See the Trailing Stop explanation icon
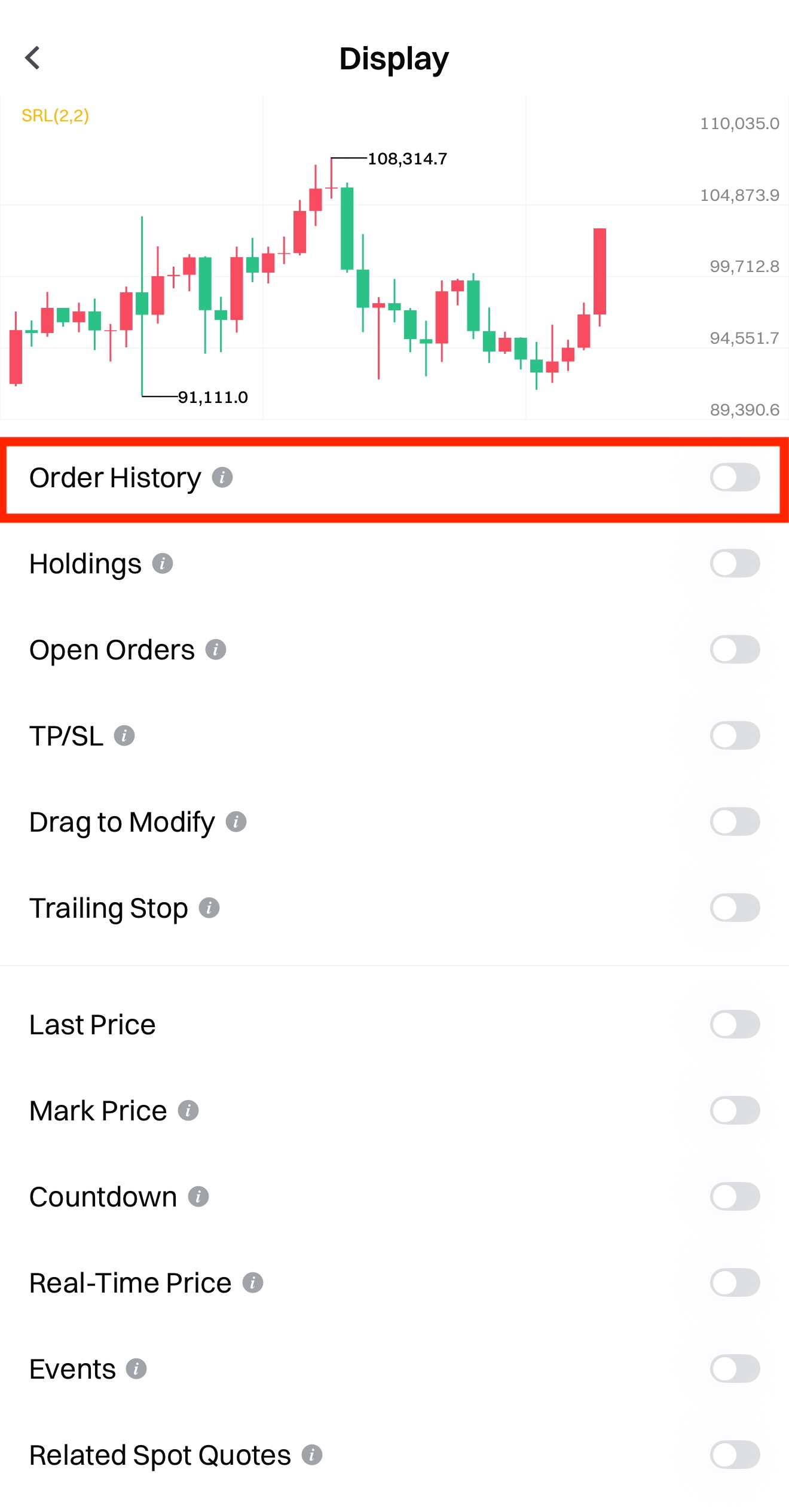 click(x=209, y=908)
